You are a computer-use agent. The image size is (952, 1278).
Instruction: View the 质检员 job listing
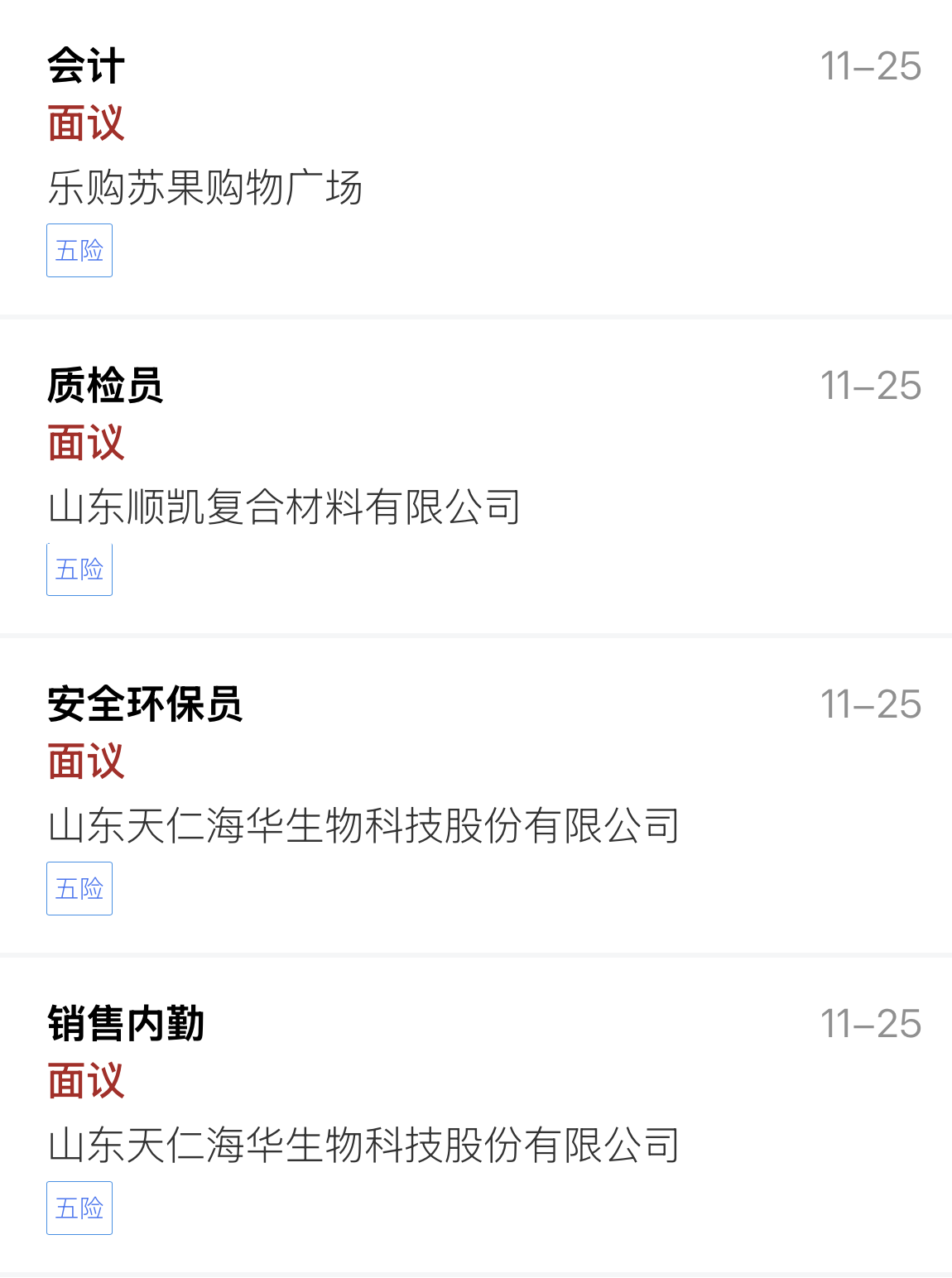(105, 386)
